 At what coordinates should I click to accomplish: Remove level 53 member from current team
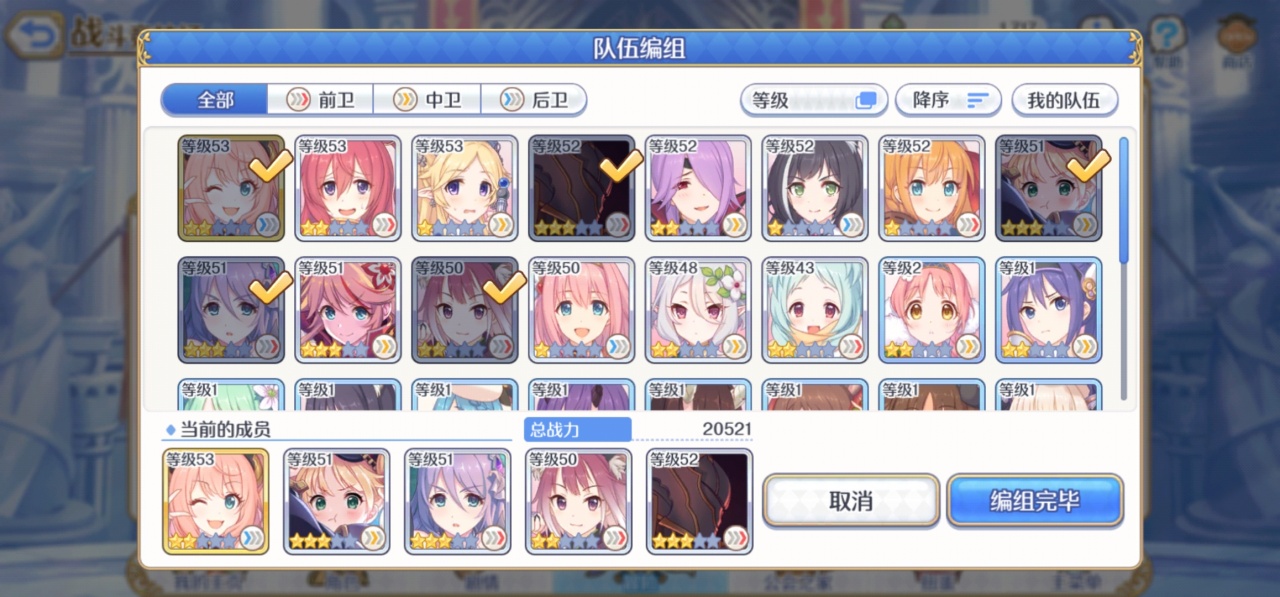[216, 501]
